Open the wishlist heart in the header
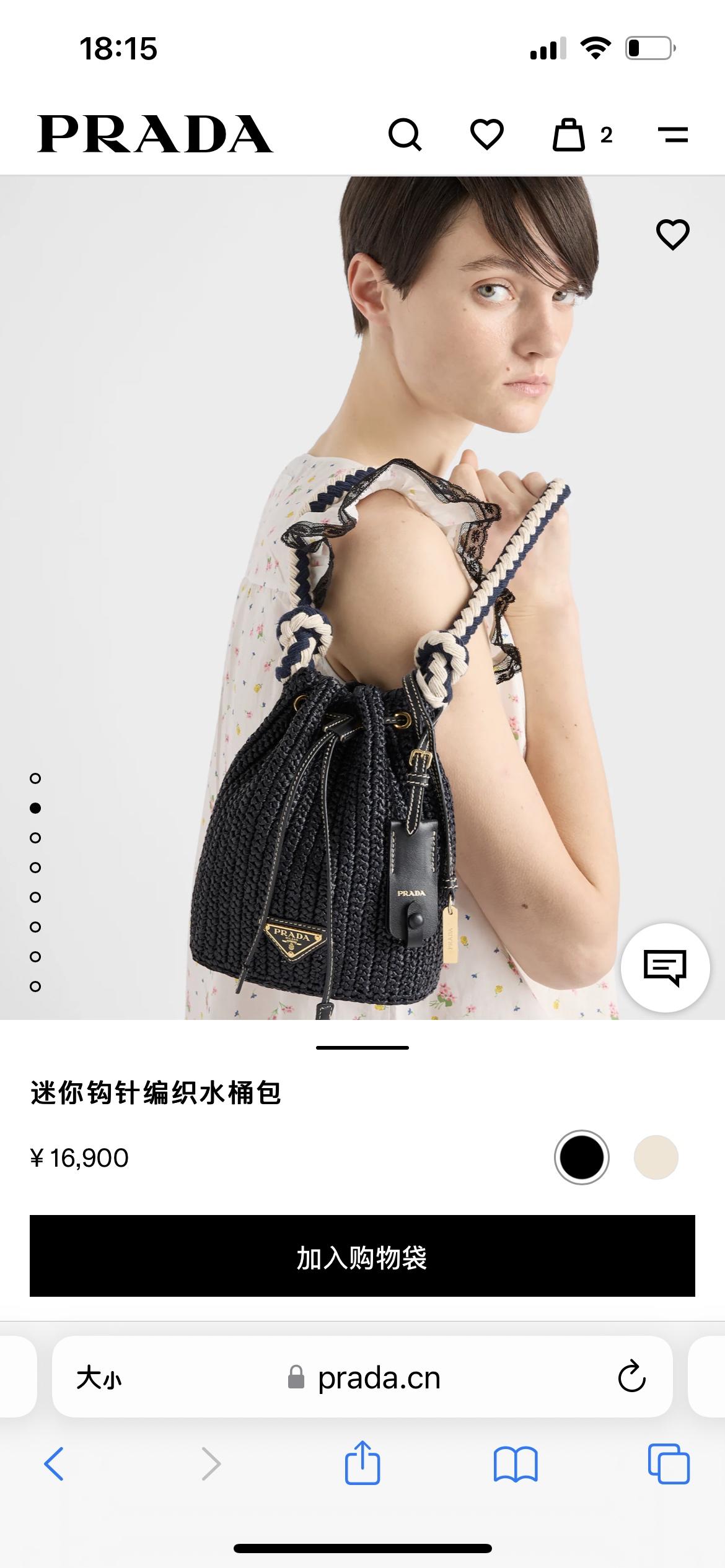This screenshot has width=725, height=1568. coord(487,134)
